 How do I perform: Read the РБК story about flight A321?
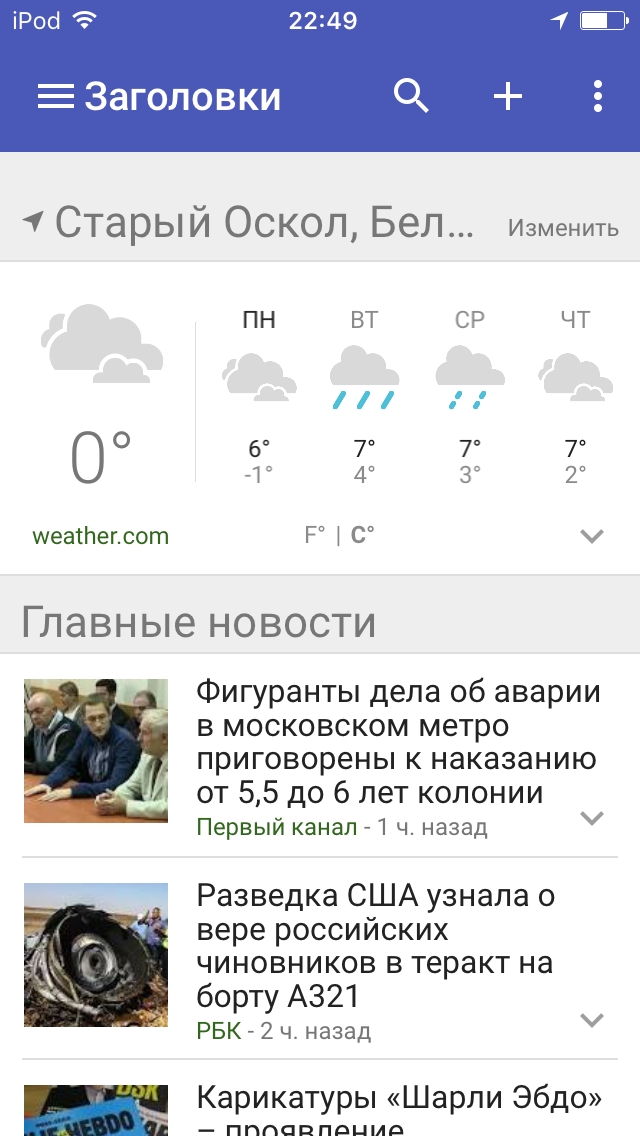(x=375, y=945)
